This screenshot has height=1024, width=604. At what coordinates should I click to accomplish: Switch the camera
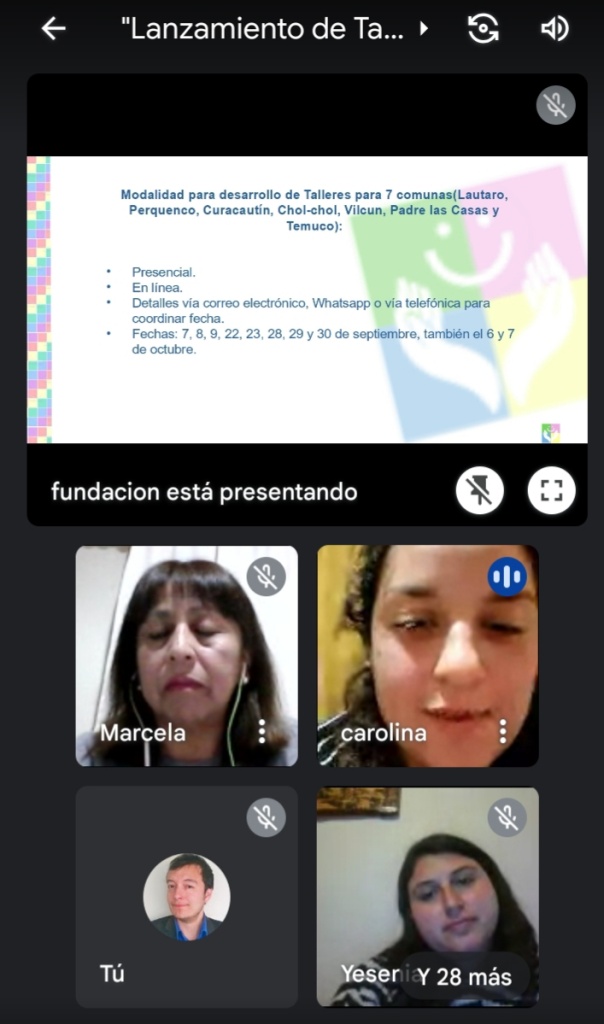coord(483,29)
